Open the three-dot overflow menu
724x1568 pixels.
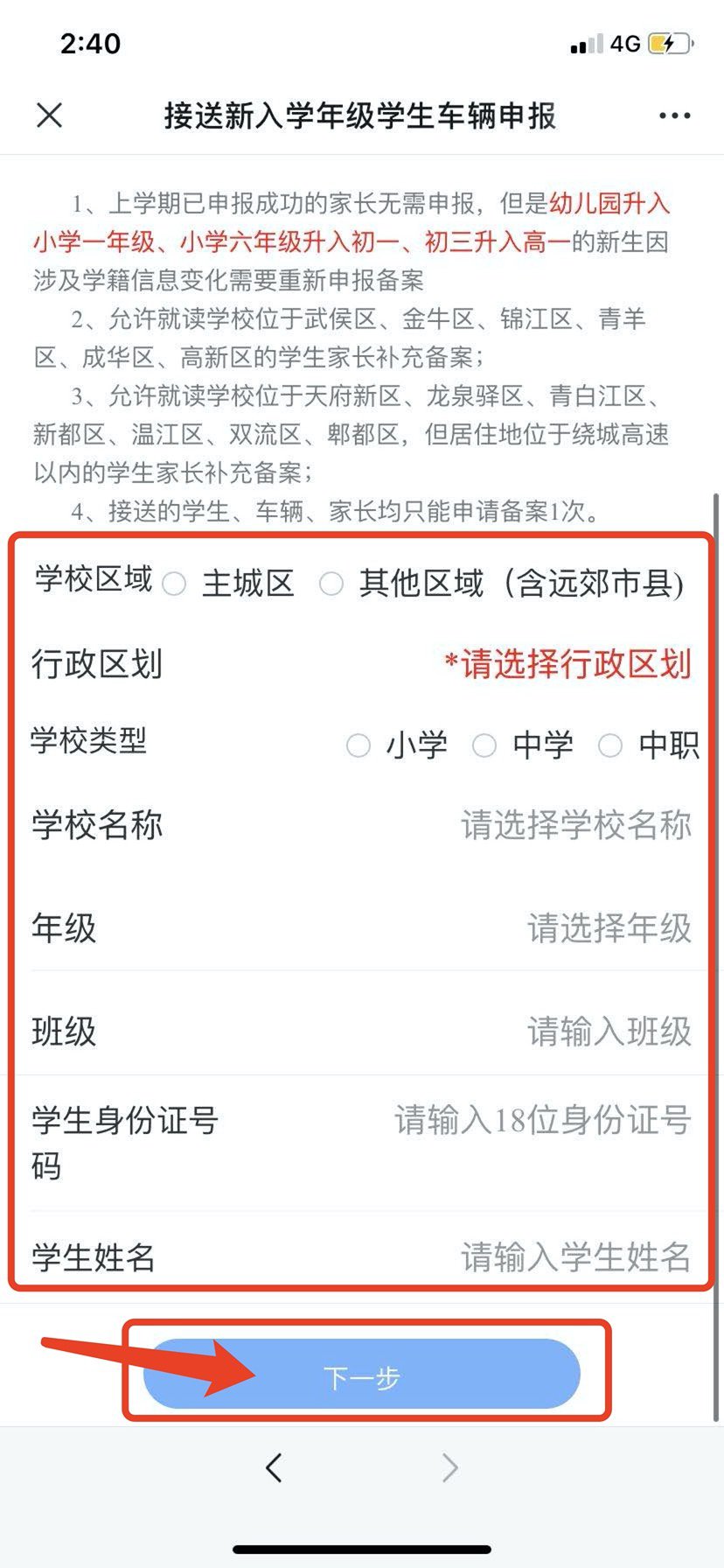tap(674, 115)
